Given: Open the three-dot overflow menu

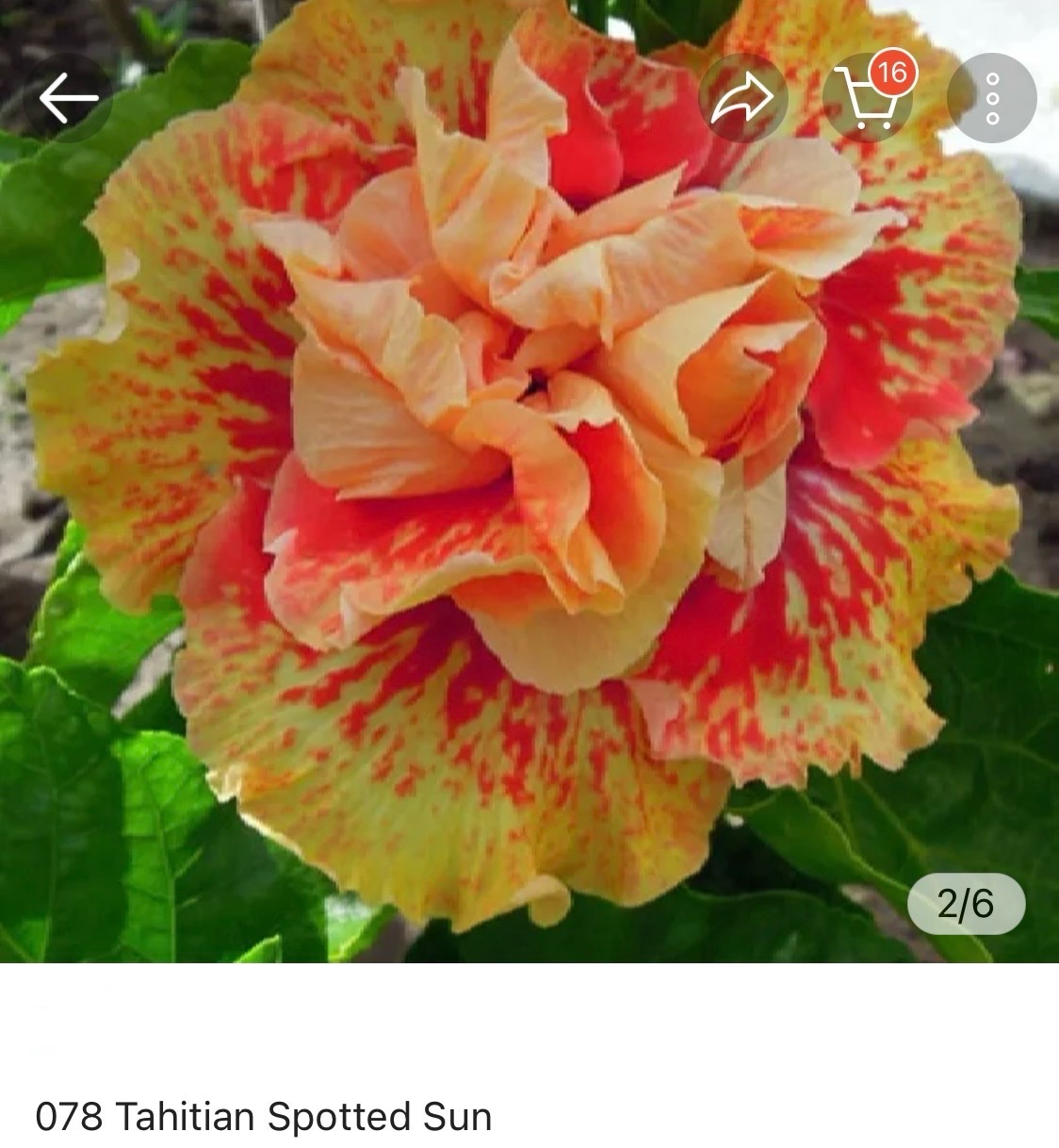Looking at the screenshot, I should click(x=991, y=98).
